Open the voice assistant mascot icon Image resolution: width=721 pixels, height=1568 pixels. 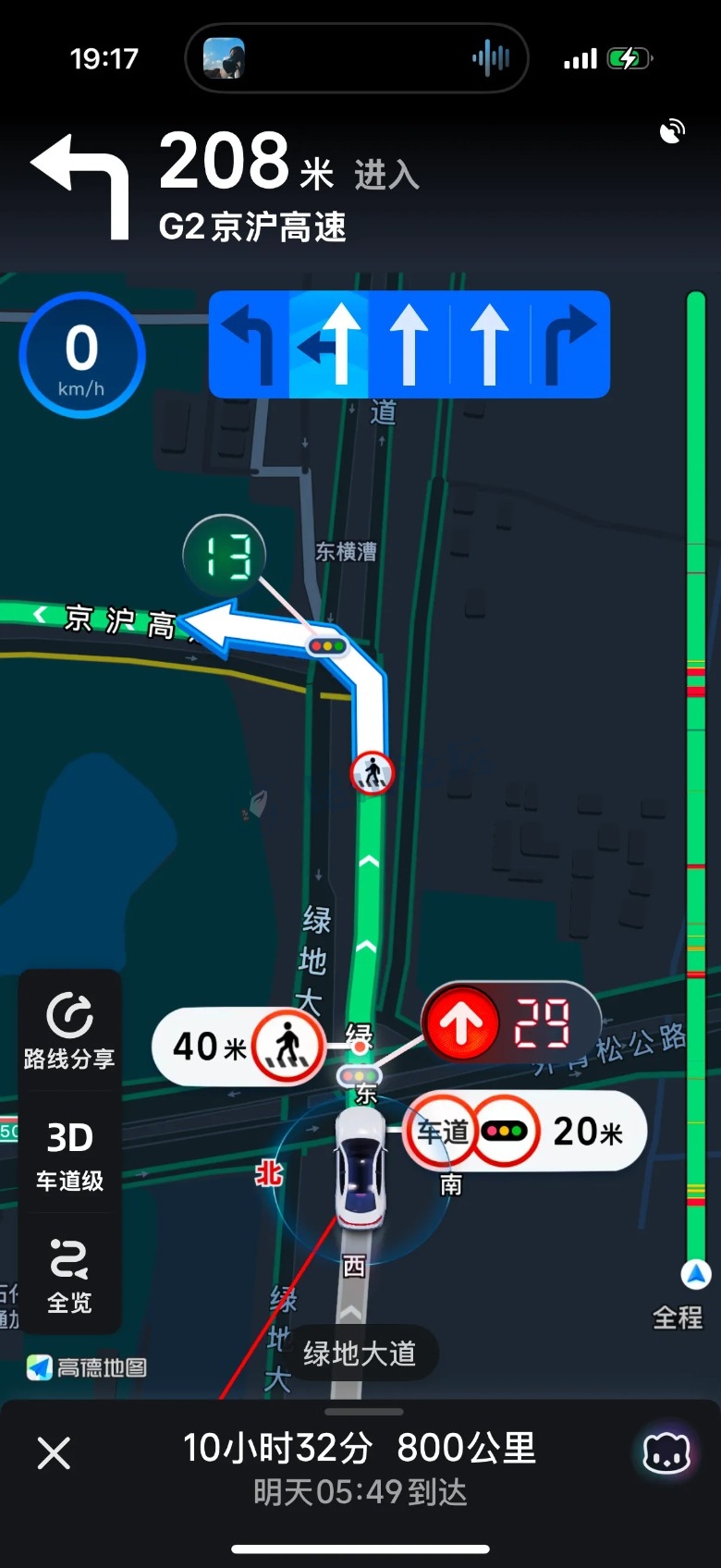tap(666, 1453)
